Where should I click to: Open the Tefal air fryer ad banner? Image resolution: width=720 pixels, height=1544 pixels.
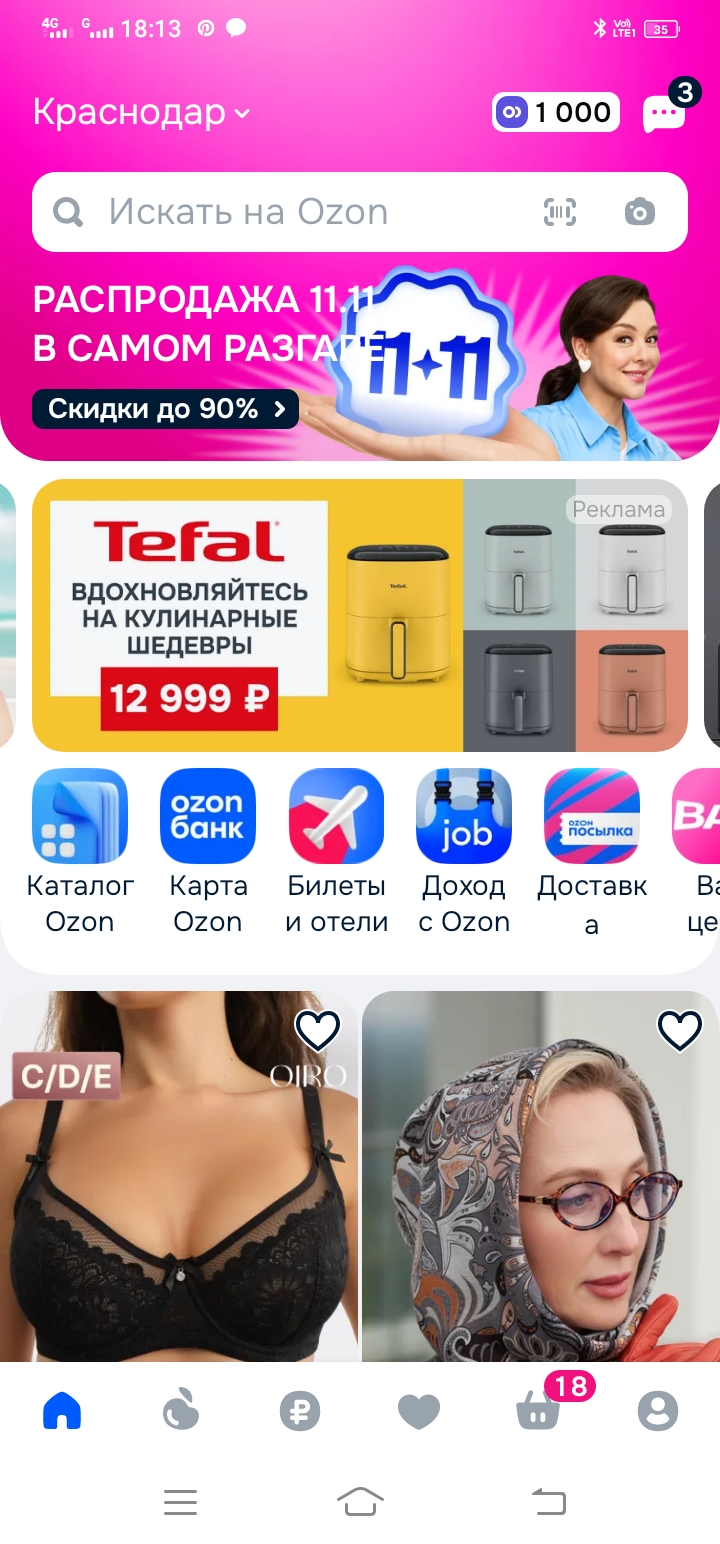pyautogui.click(x=360, y=615)
